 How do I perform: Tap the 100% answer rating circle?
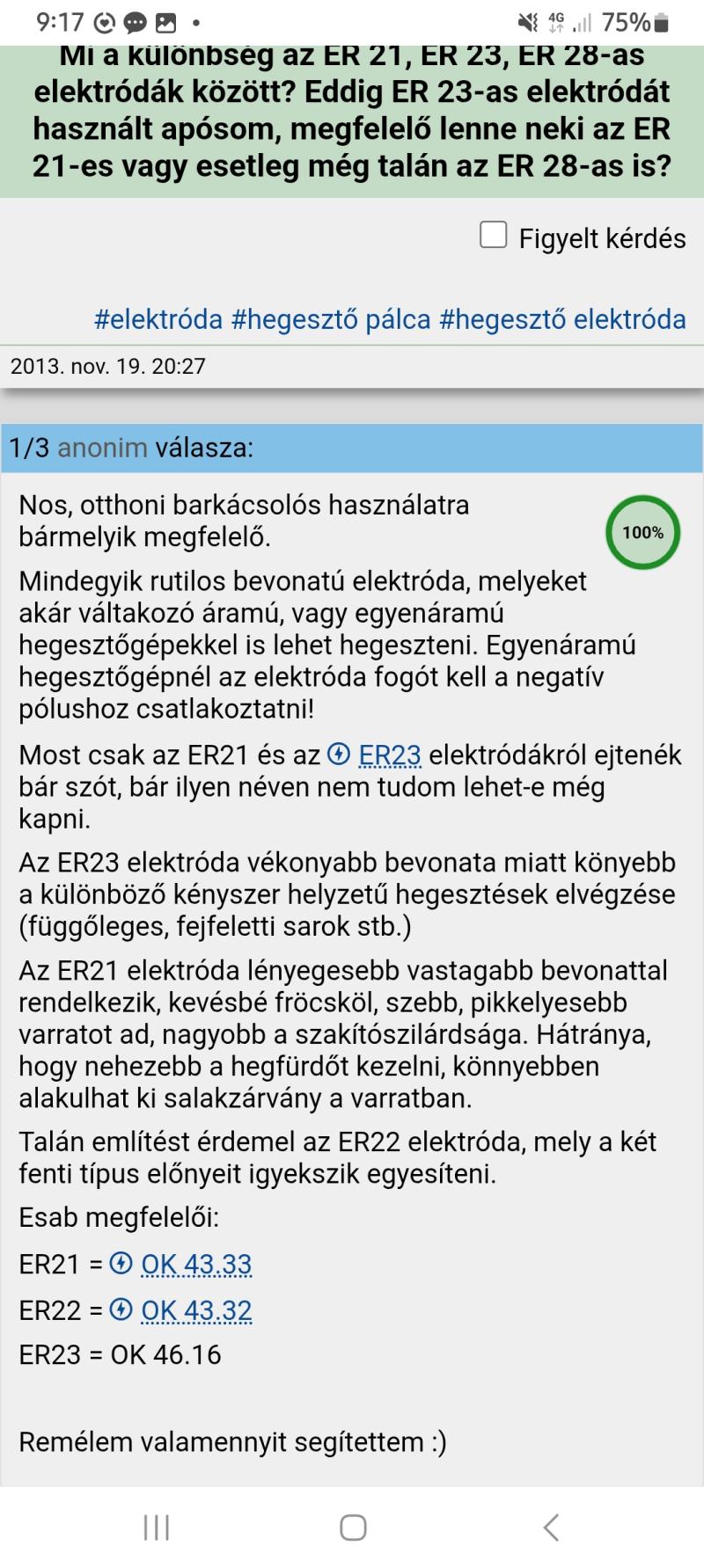tap(642, 532)
